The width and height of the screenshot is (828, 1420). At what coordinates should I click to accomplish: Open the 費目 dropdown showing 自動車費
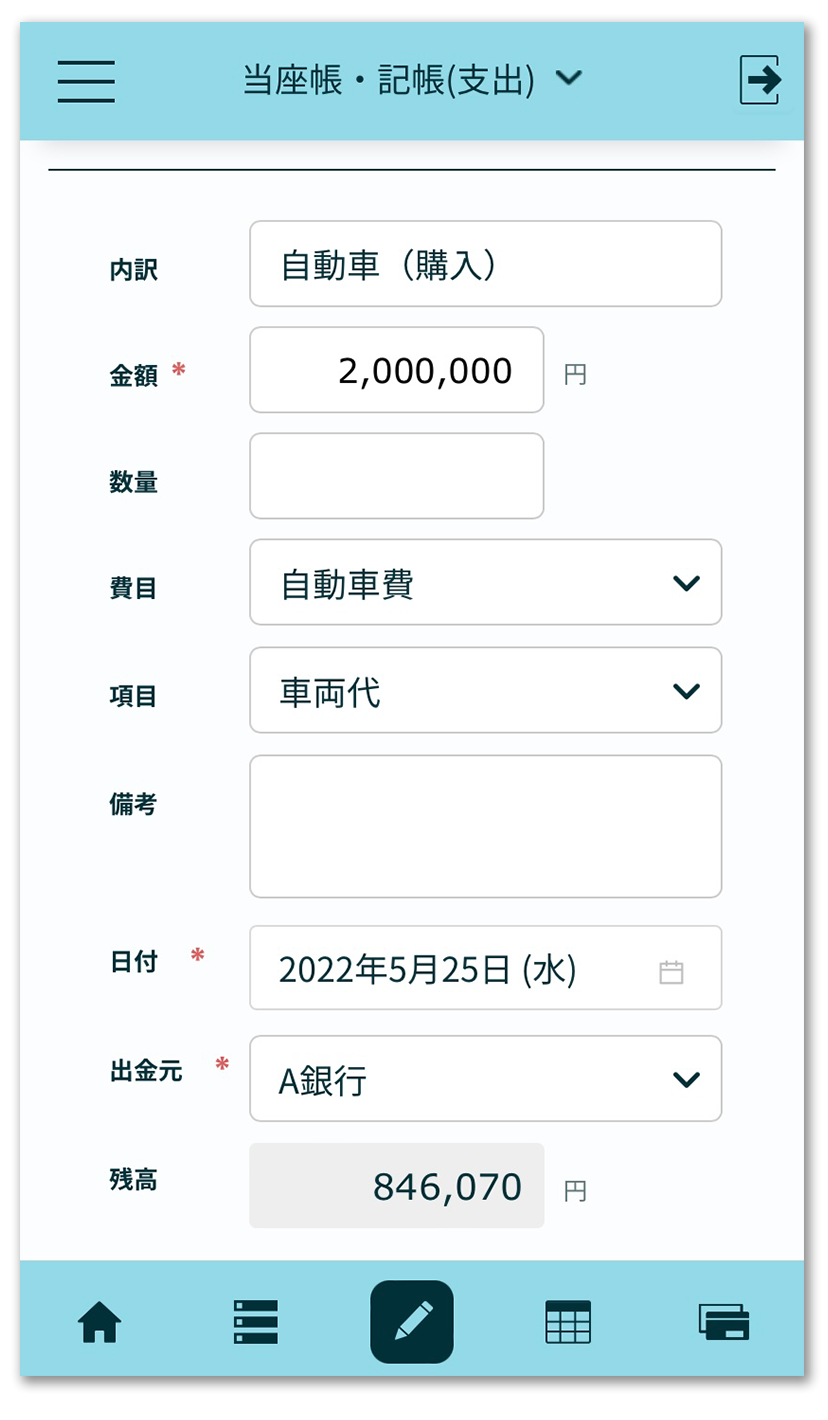[x=485, y=583]
